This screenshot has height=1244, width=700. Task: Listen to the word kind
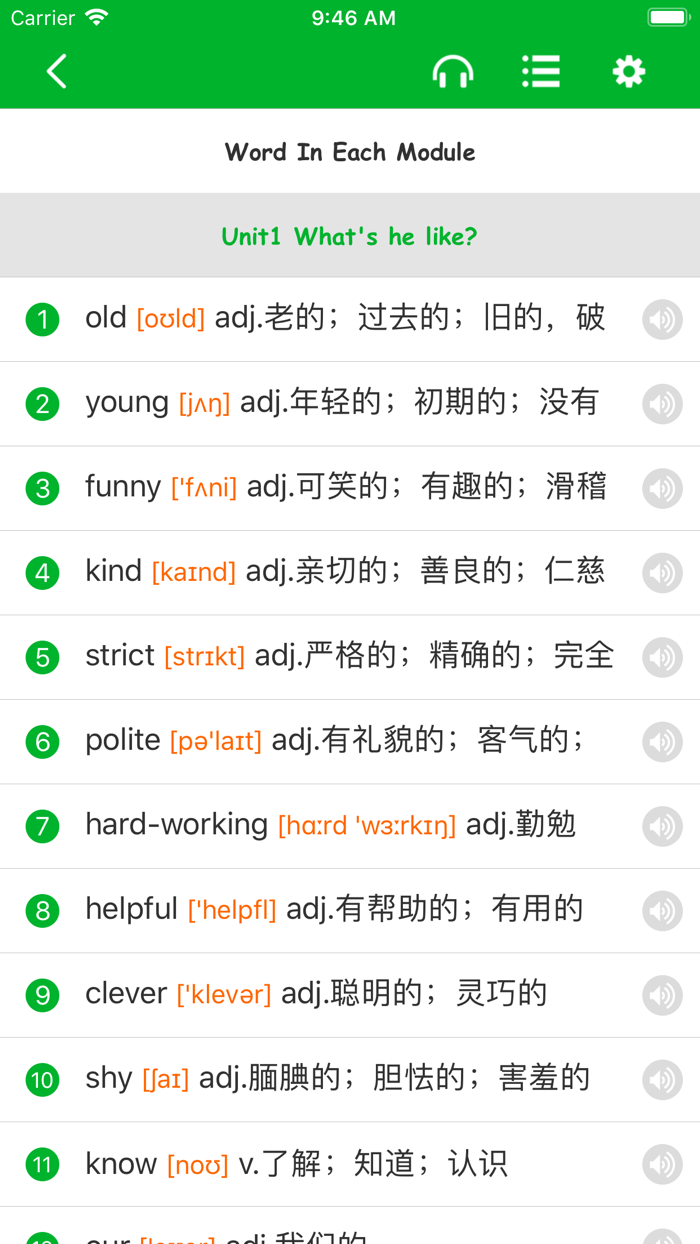coord(661,573)
